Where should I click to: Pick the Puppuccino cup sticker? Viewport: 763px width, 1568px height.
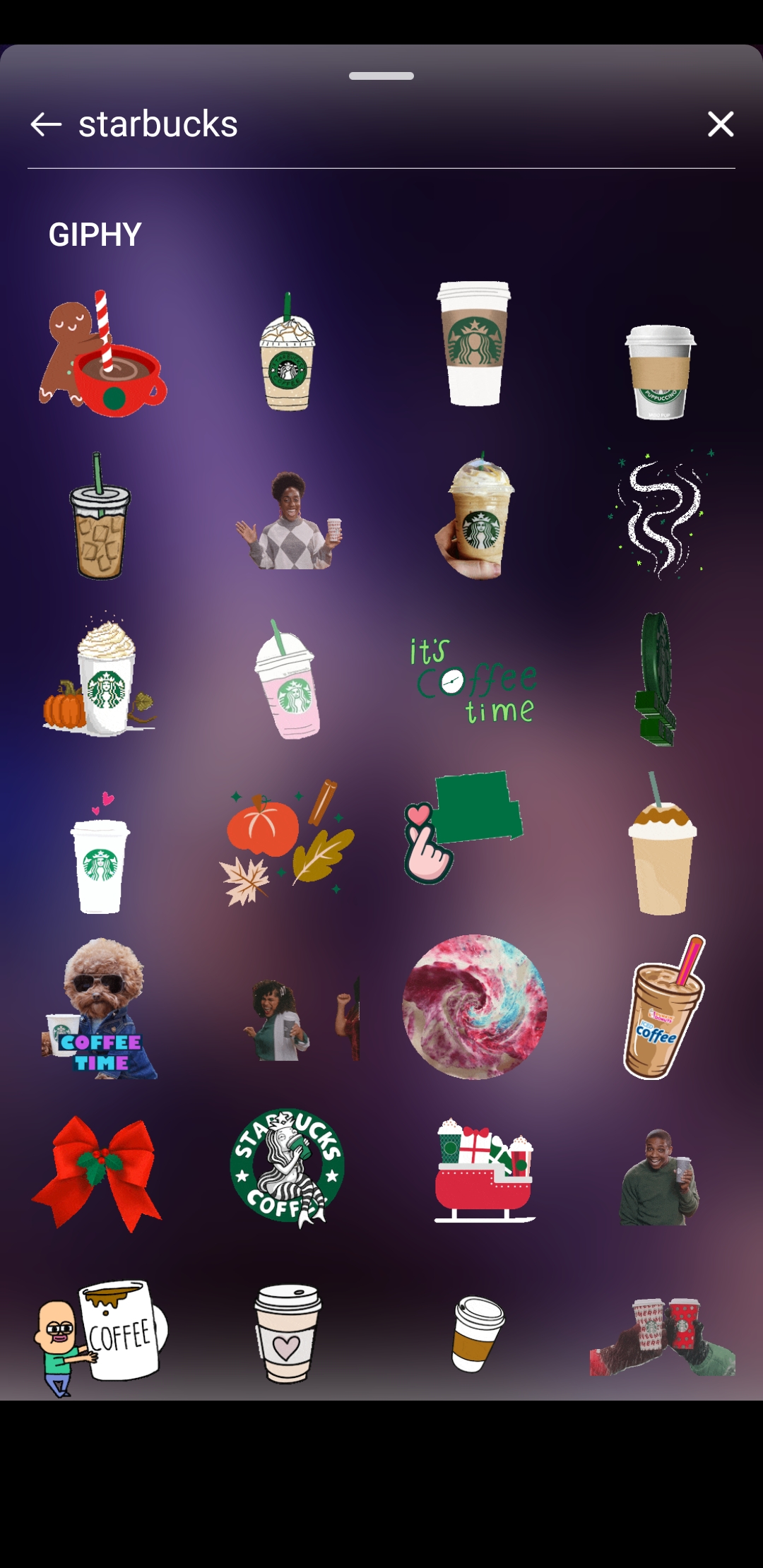point(661,372)
